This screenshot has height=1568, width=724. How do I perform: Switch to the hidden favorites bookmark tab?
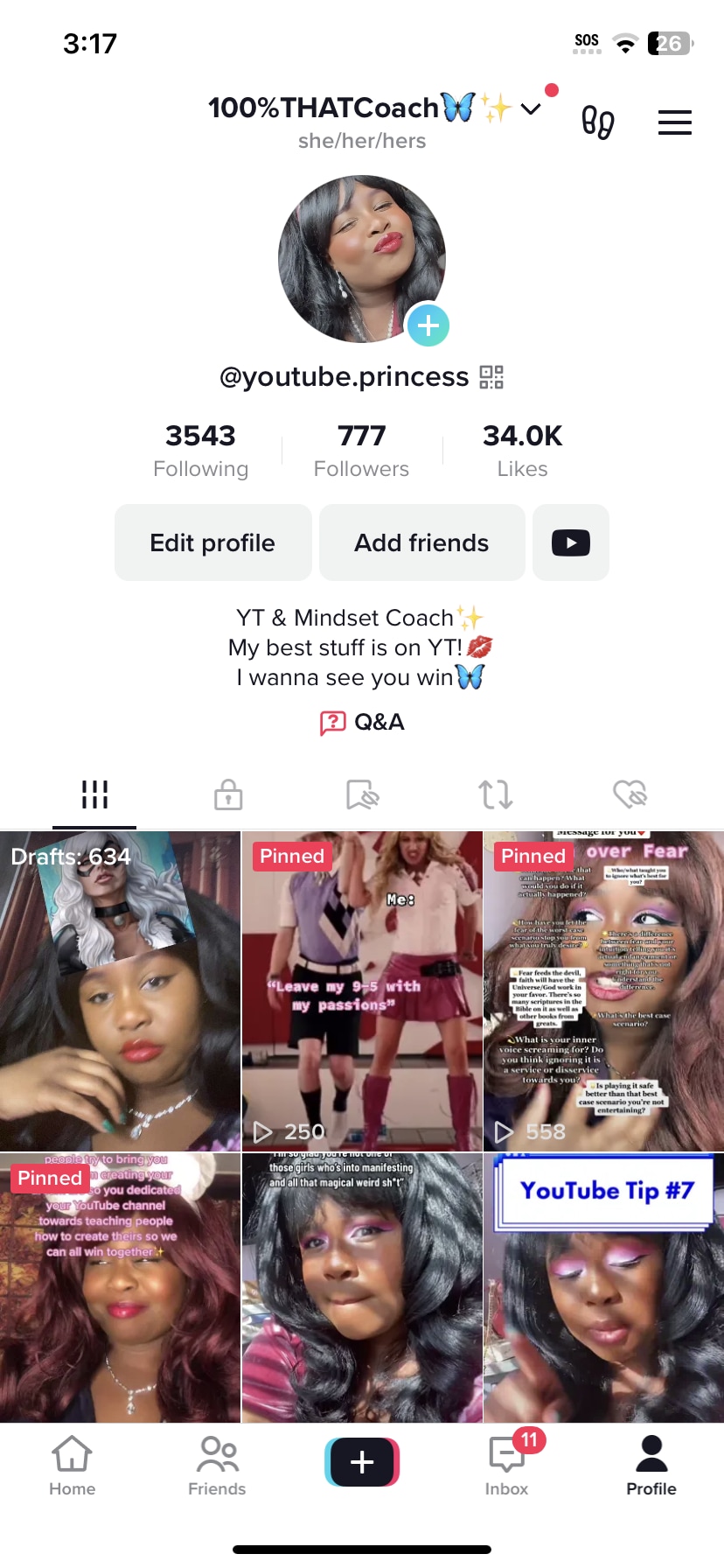[362, 794]
